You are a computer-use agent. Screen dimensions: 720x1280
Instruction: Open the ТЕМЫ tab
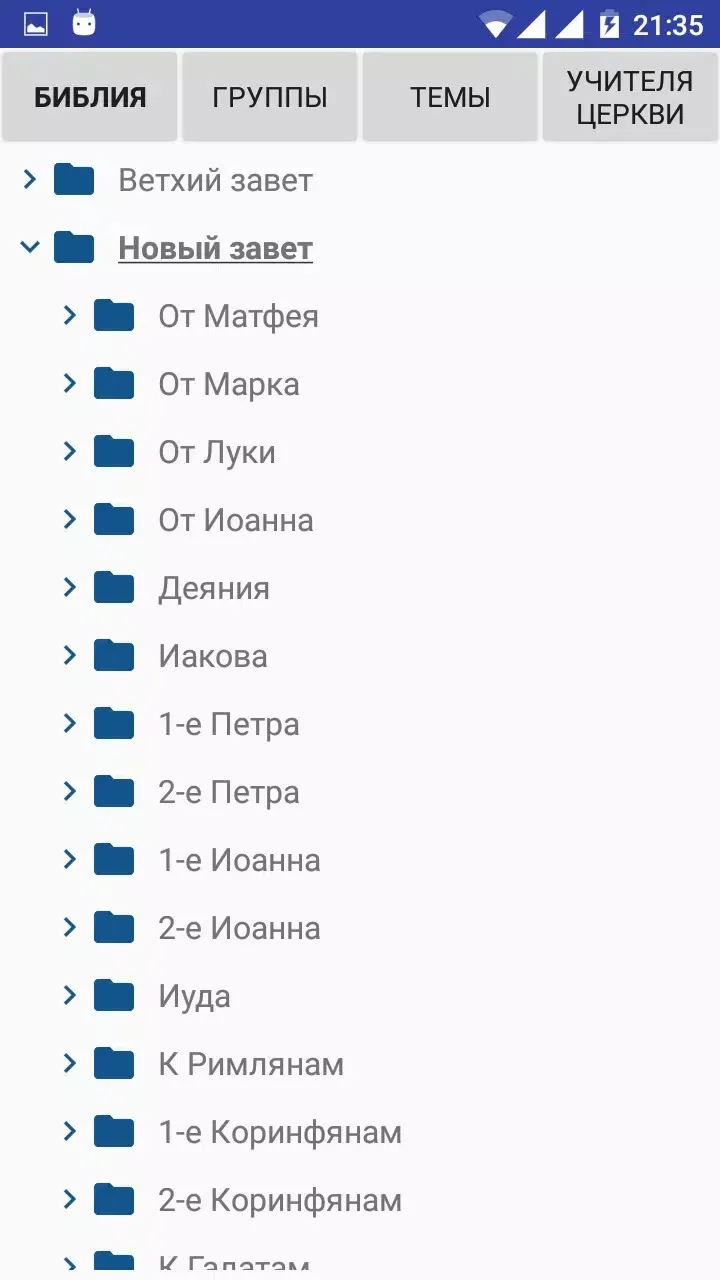pyautogui.click(x=450, y=97)
